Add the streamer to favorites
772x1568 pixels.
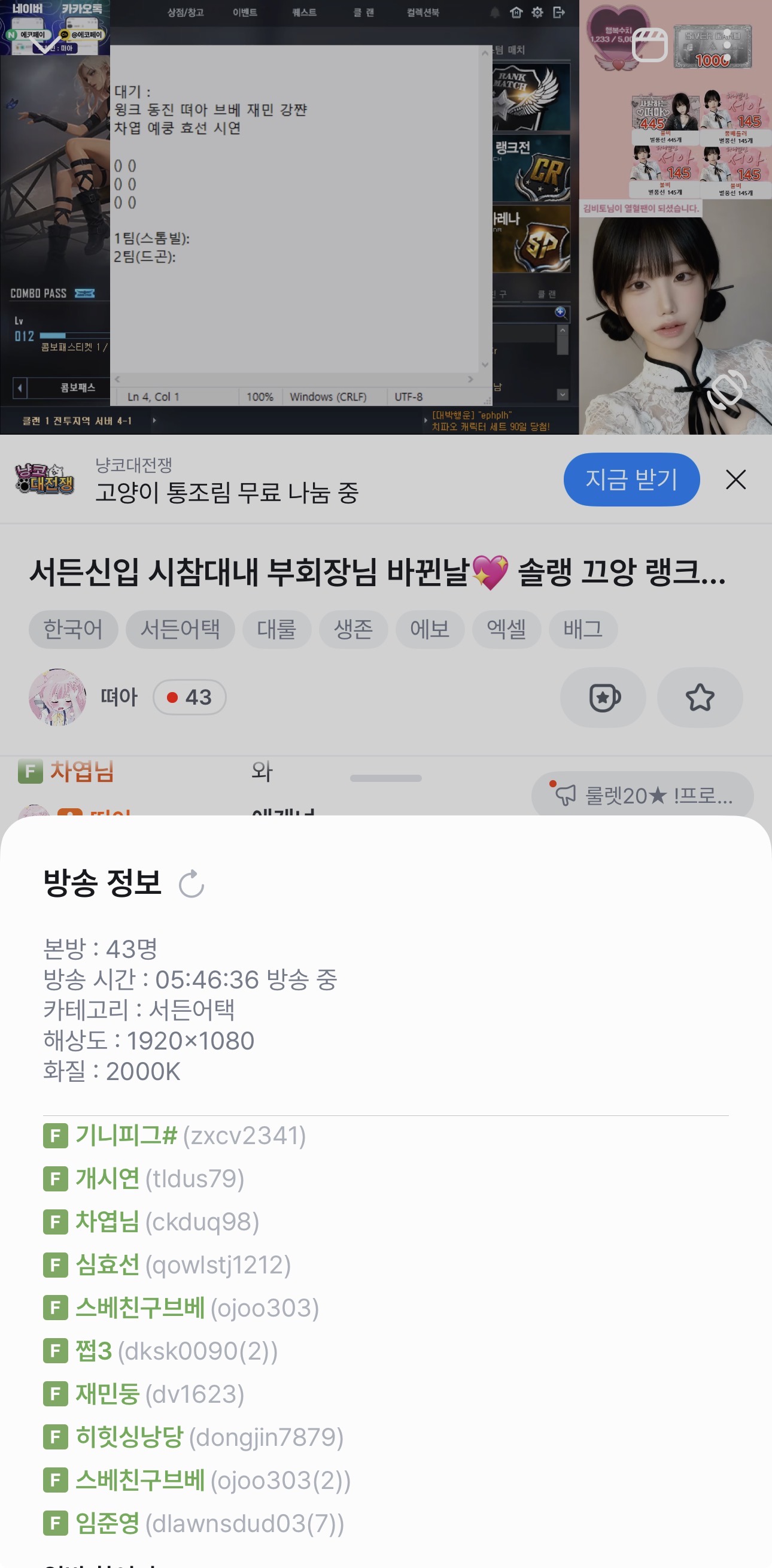click(x=700, y=697)
